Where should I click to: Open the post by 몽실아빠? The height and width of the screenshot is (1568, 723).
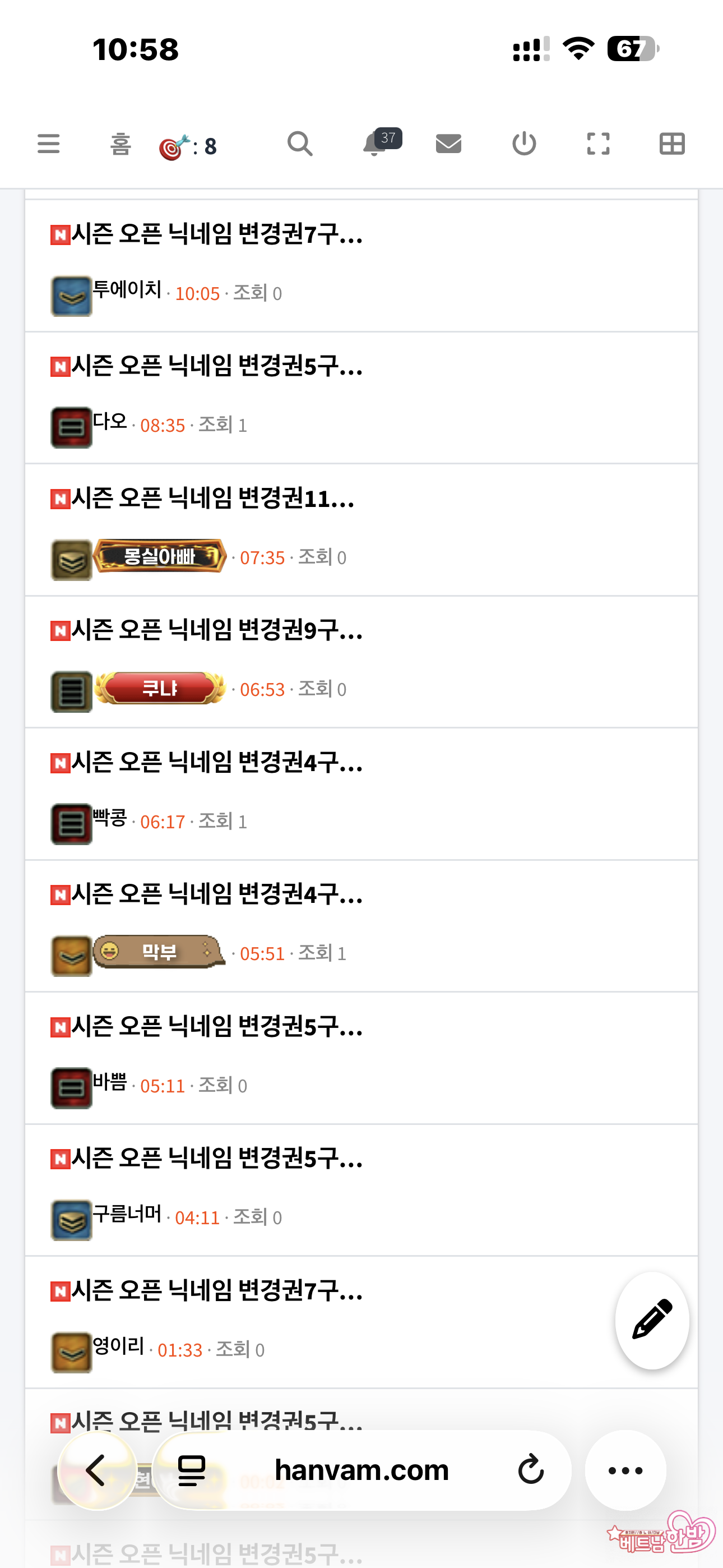(213, 499)
